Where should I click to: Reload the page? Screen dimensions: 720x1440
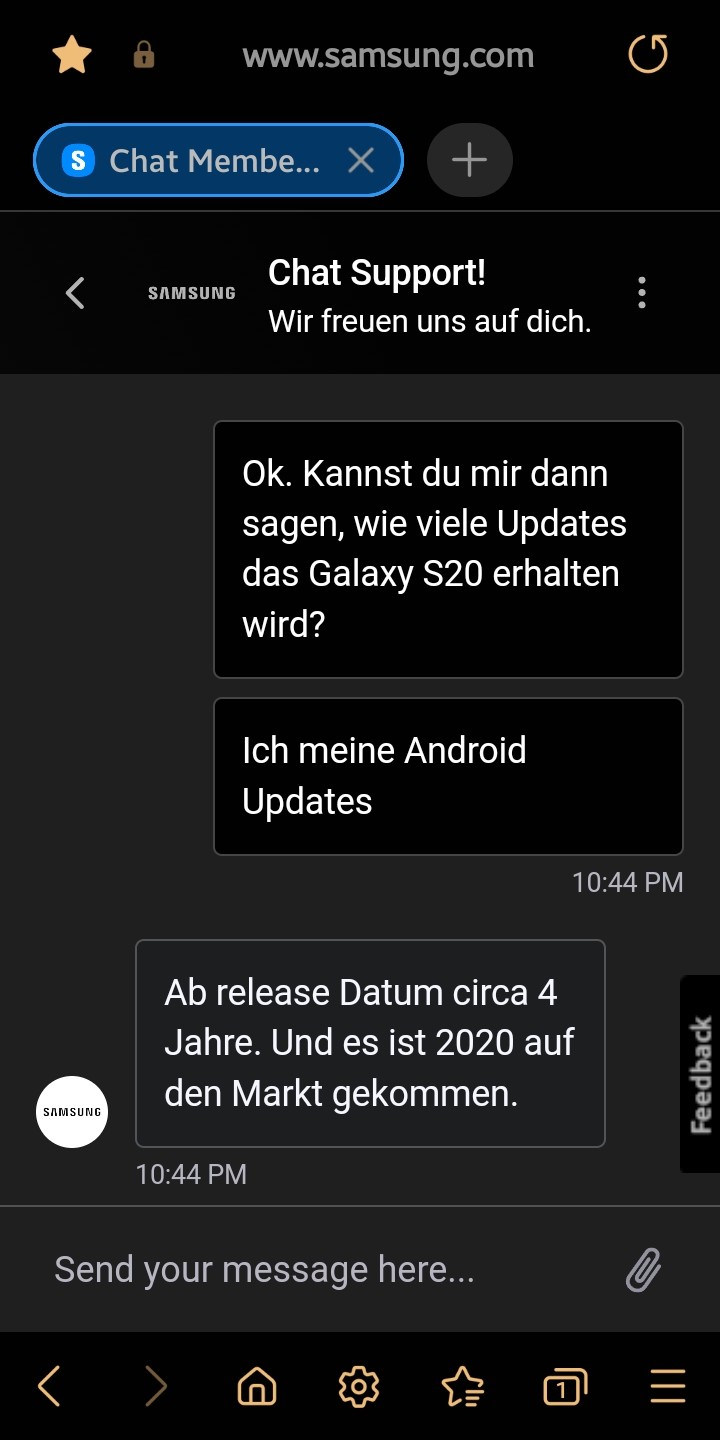(647, 55)
